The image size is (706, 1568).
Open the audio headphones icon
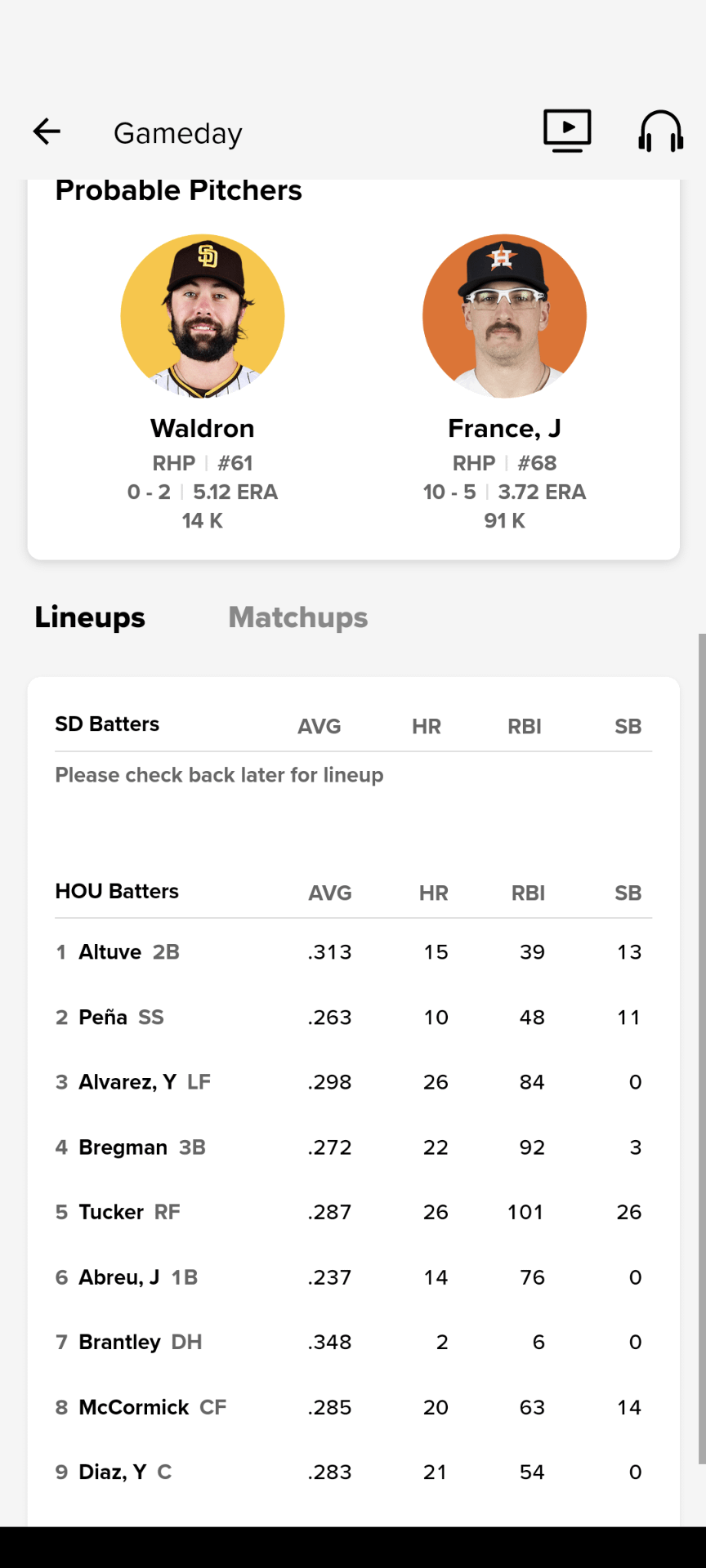(659, 131)
